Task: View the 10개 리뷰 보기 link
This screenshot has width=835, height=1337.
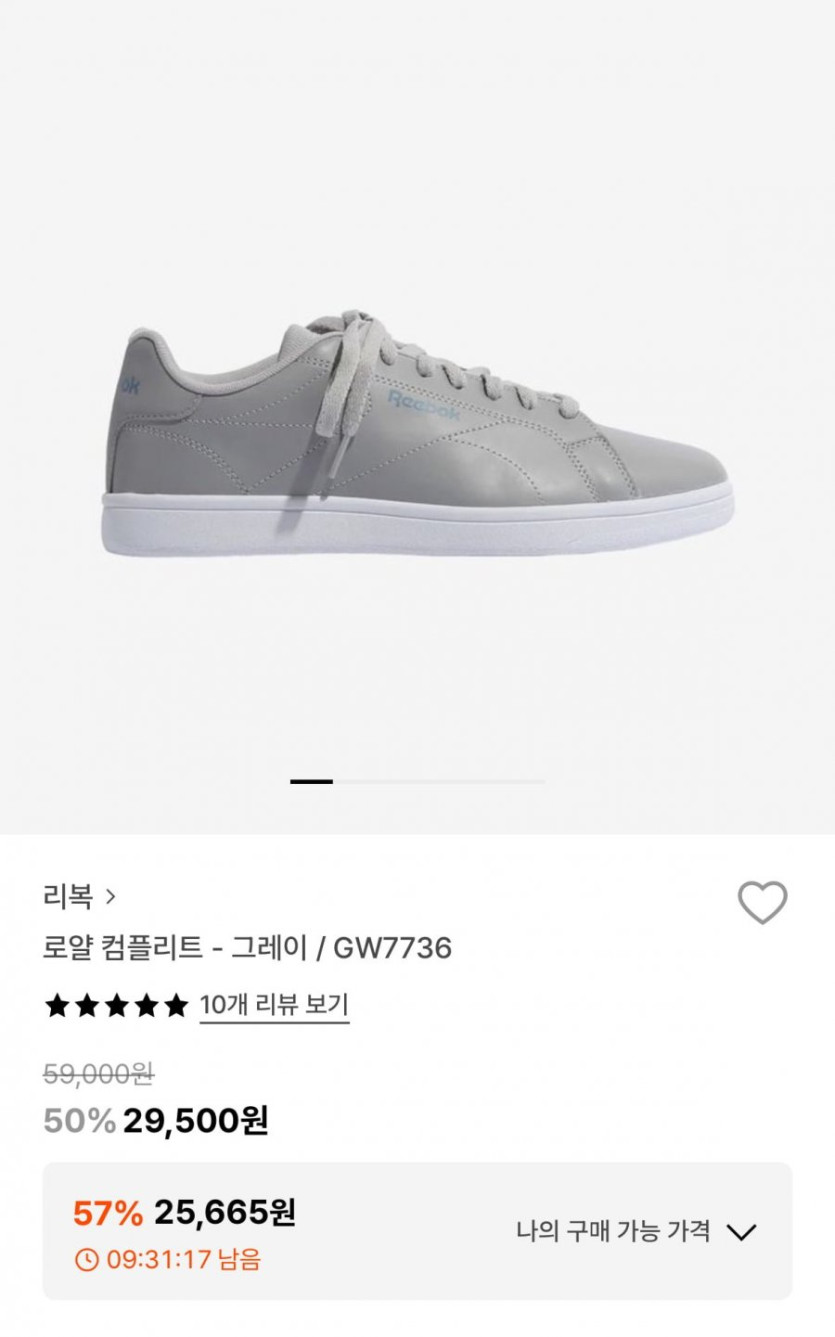Action: (x=274, y=1005)
